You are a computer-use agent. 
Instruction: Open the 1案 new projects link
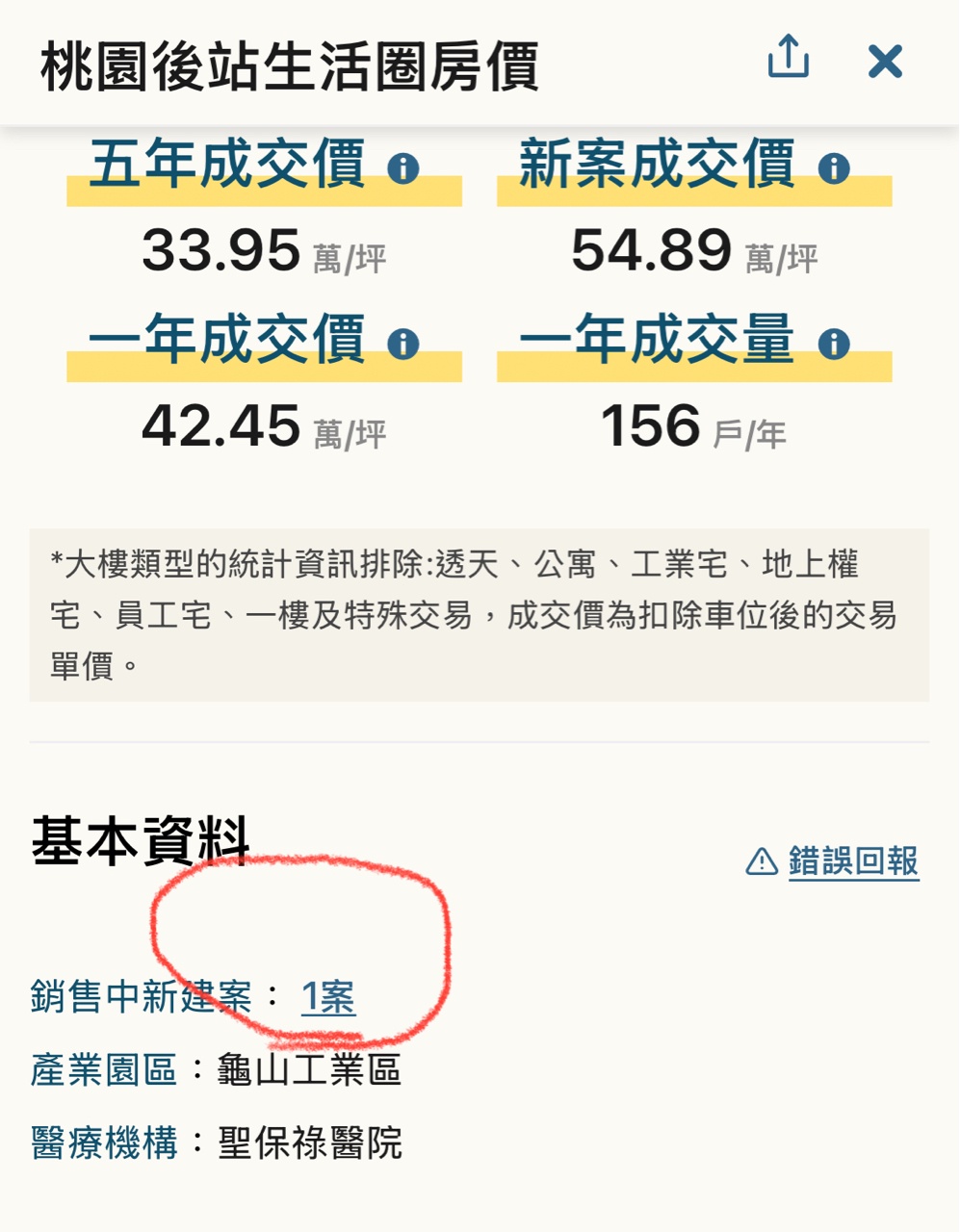[x=328, y=997]
